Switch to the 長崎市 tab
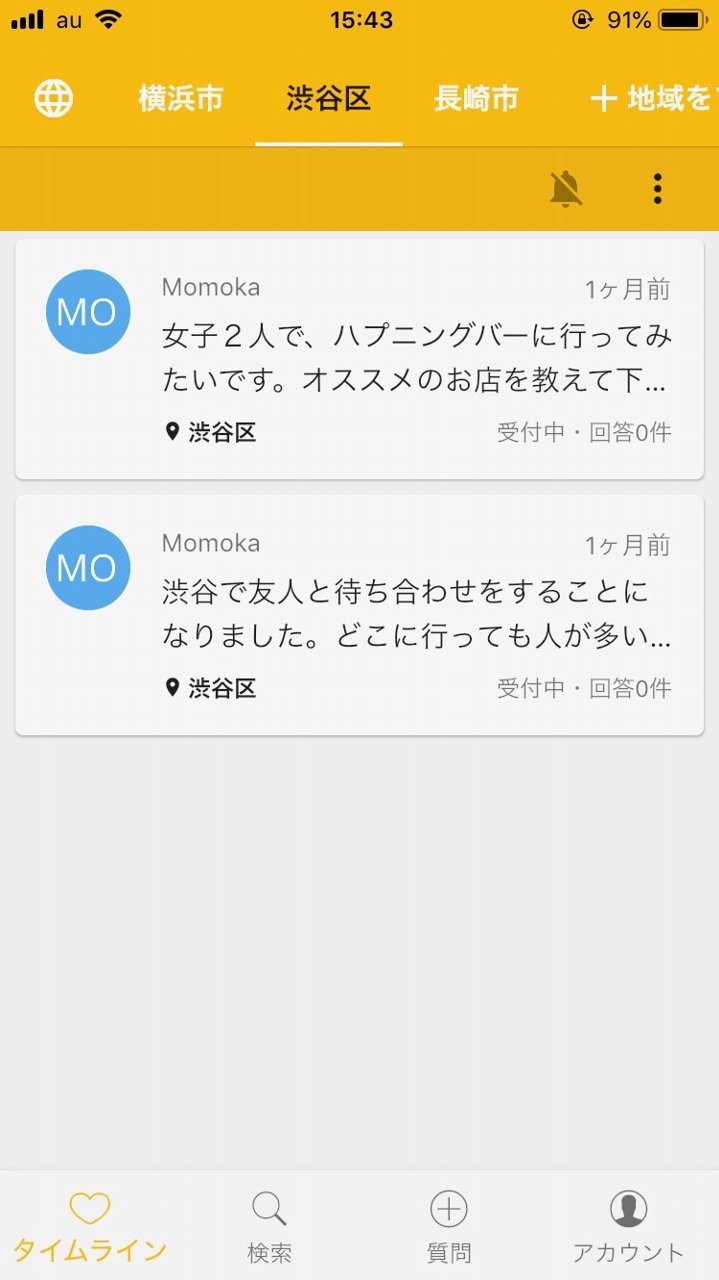719x1280 pixels. pos(476,98)
